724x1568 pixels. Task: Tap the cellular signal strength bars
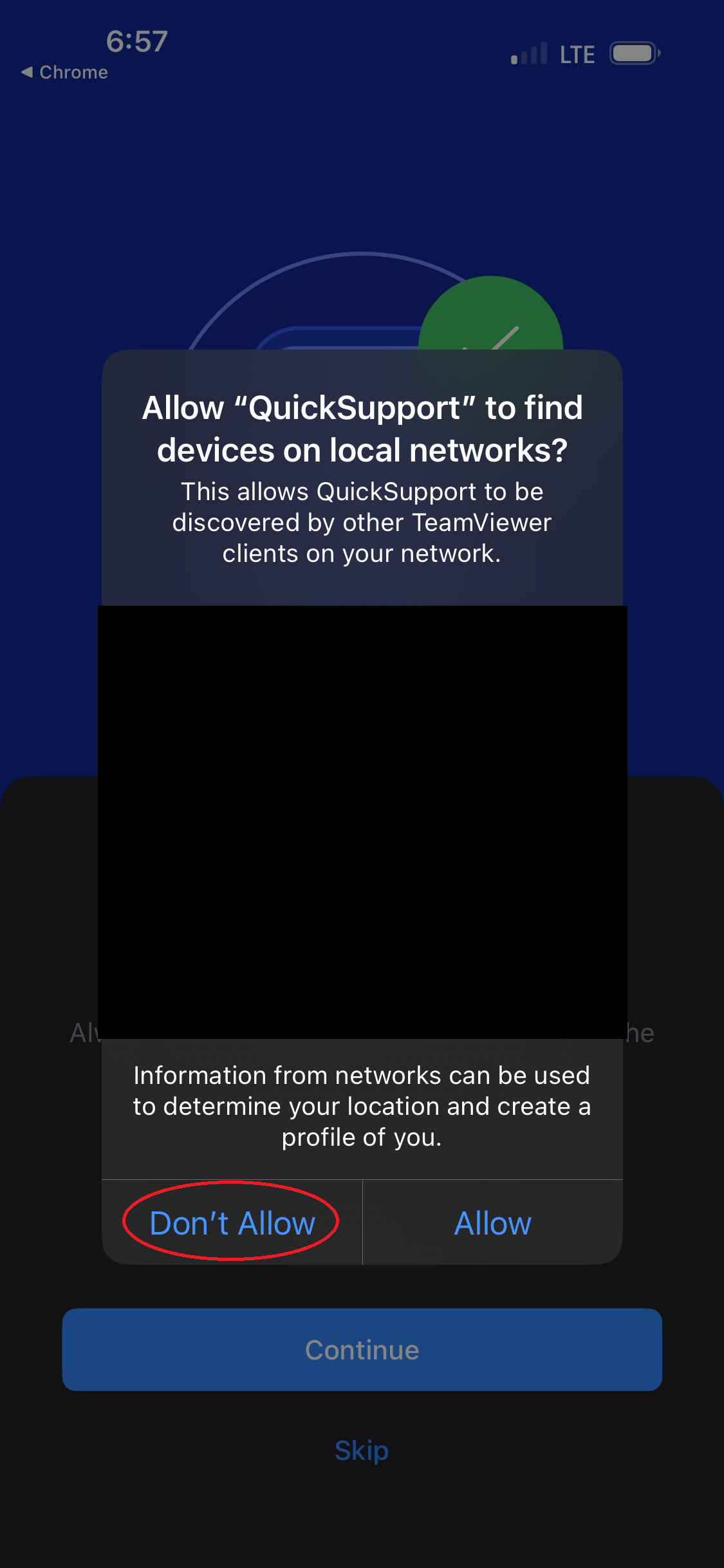528,53
